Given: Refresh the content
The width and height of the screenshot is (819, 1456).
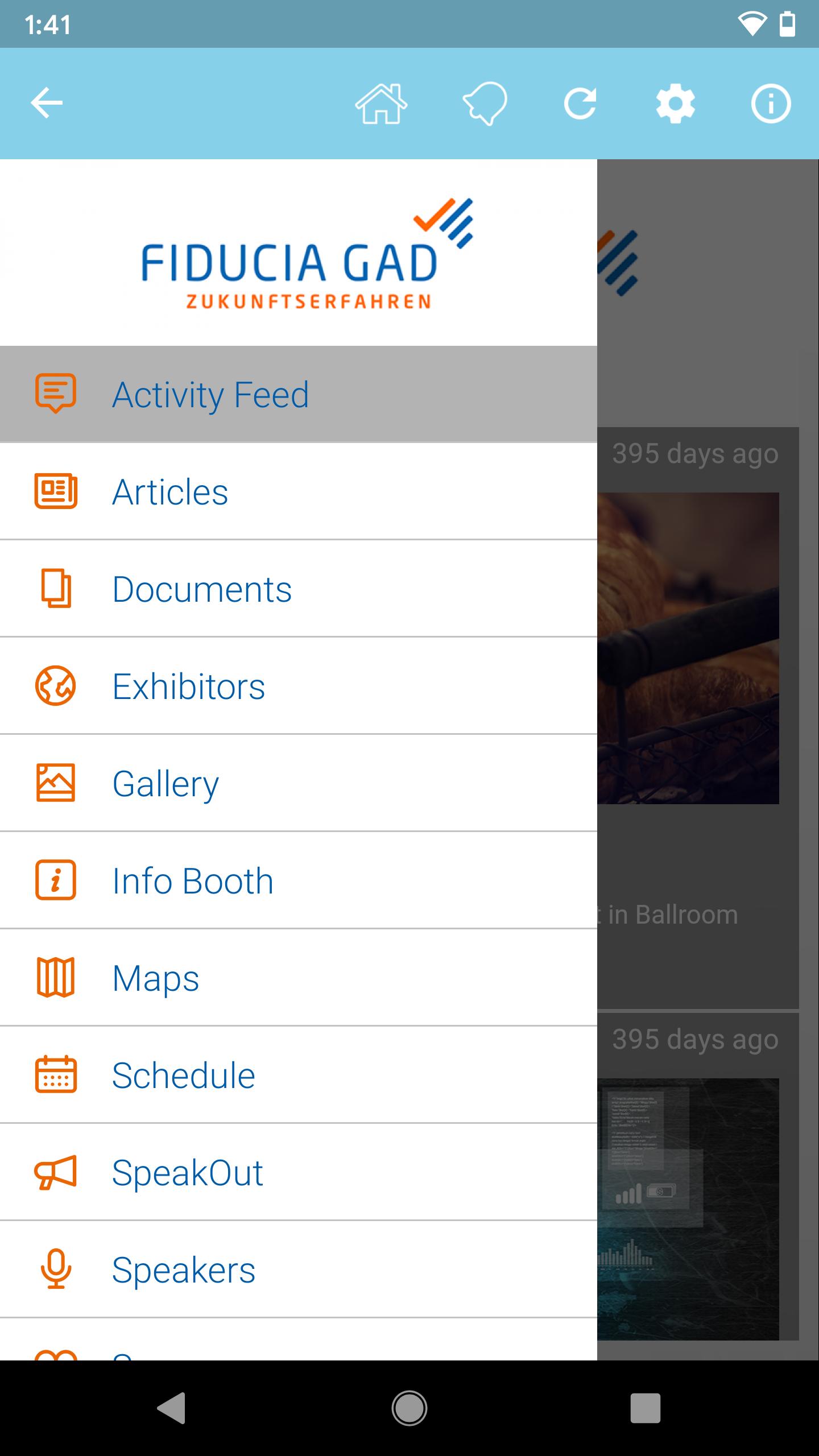Looking at the screenshot, I should [580, 104].
